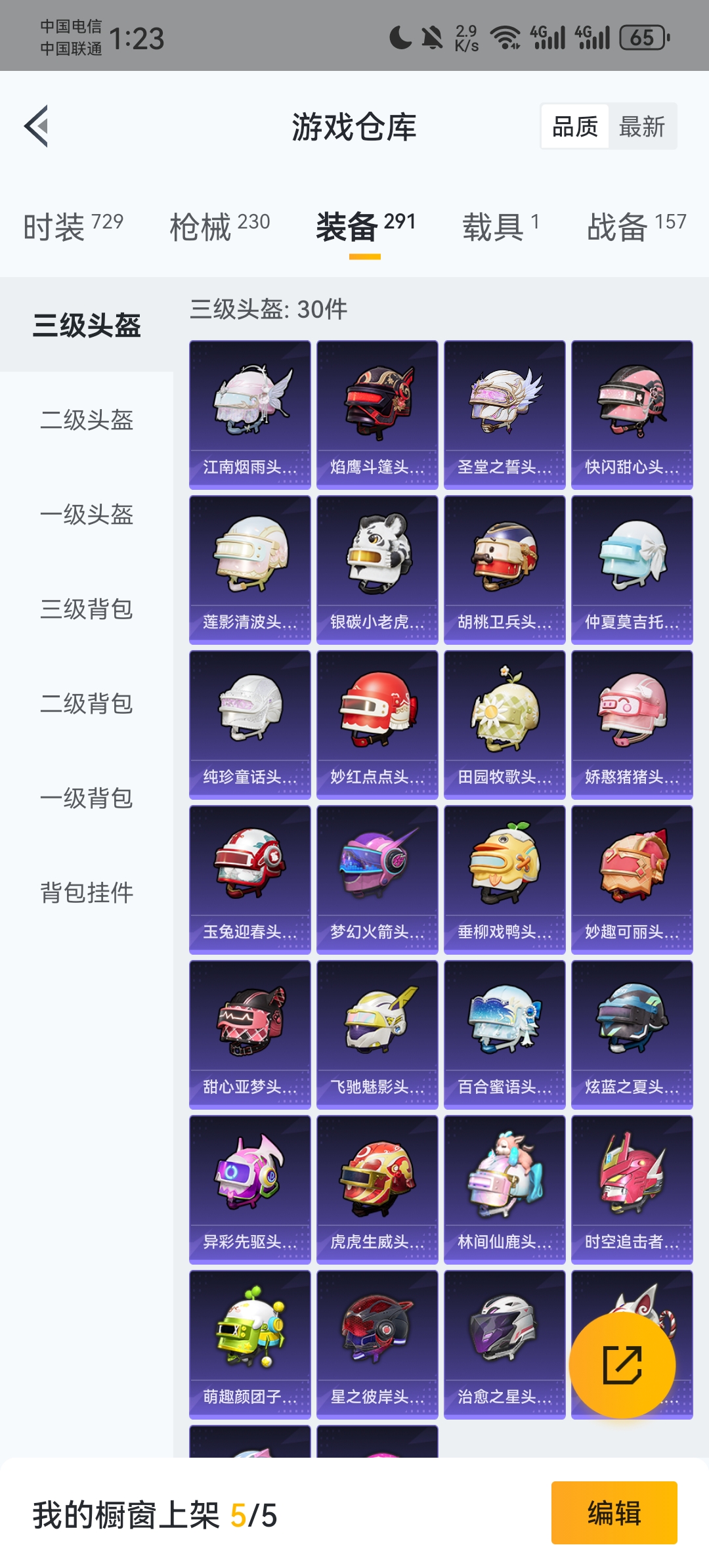709x1568 pixels.
Task: Go back using the arrow icon
Action: 37,126
